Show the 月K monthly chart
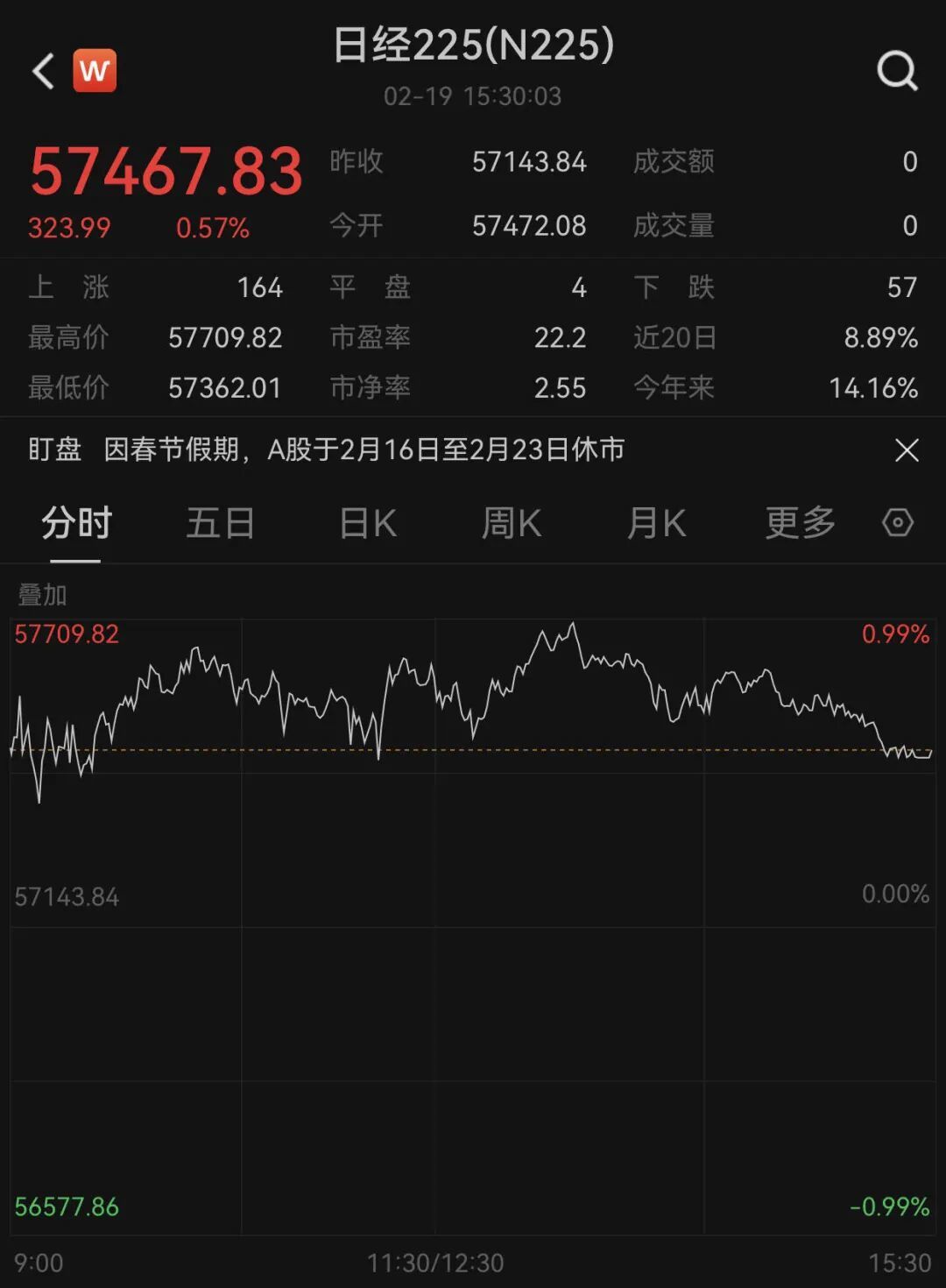Screen dimensions: 946x1288 656,524
